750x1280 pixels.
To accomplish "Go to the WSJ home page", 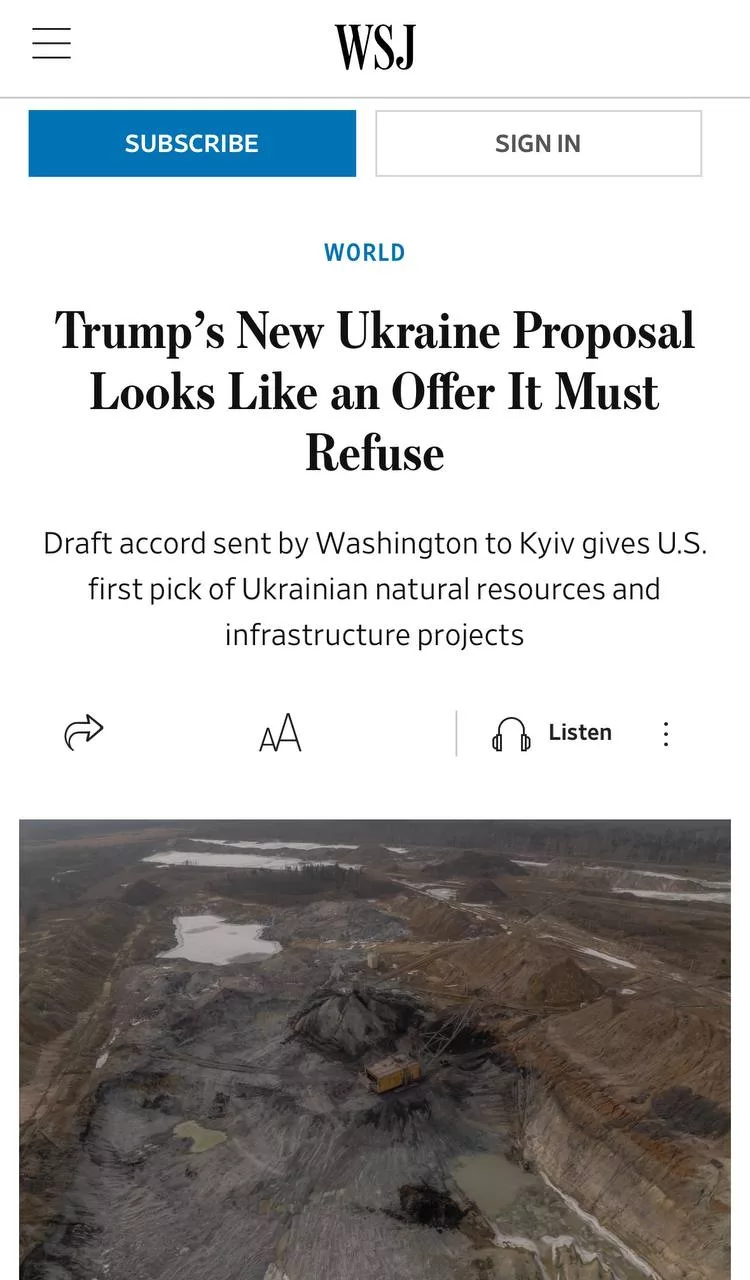I will point(375,47).
